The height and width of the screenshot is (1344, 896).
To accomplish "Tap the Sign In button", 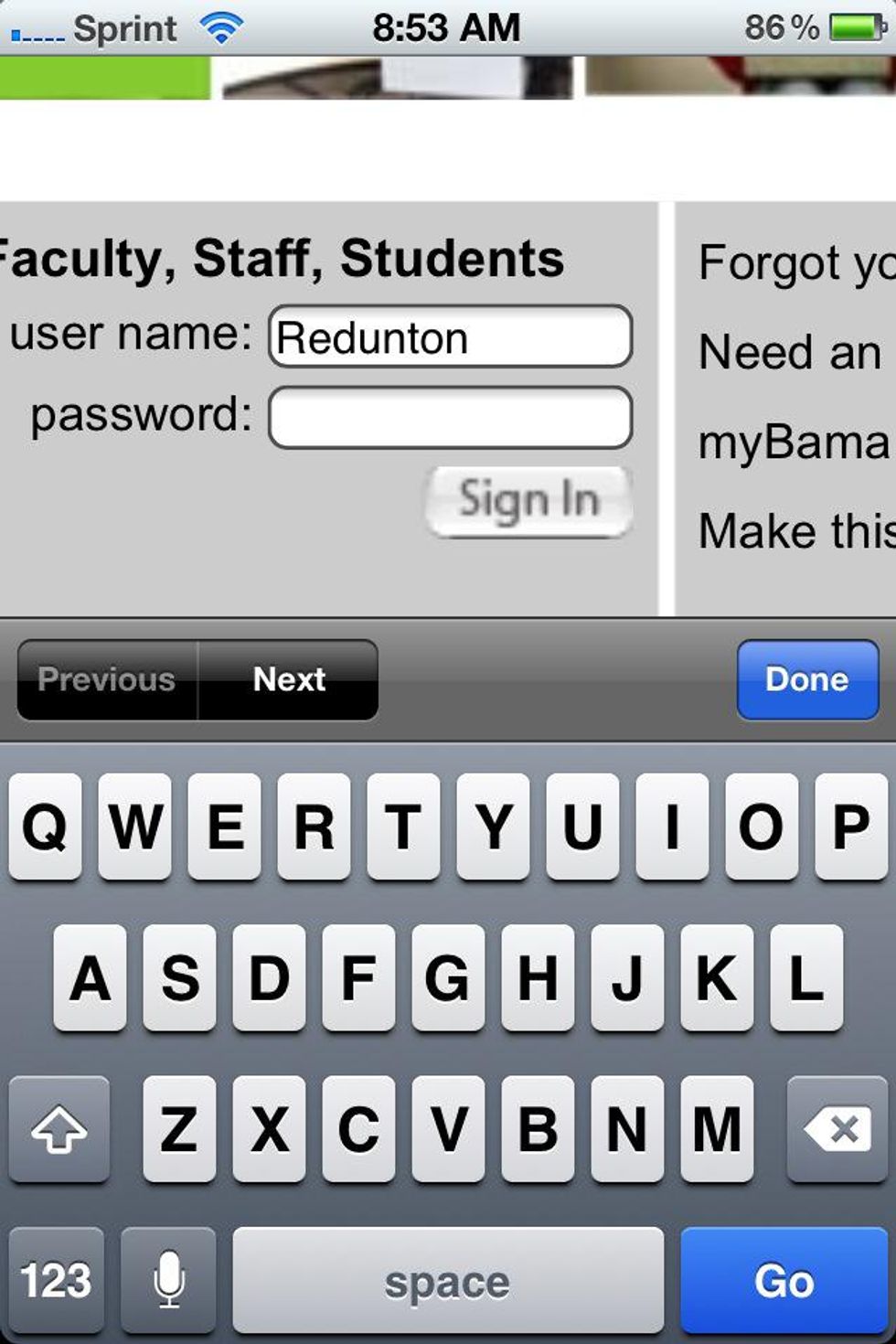I will click(x=528, y=499).
